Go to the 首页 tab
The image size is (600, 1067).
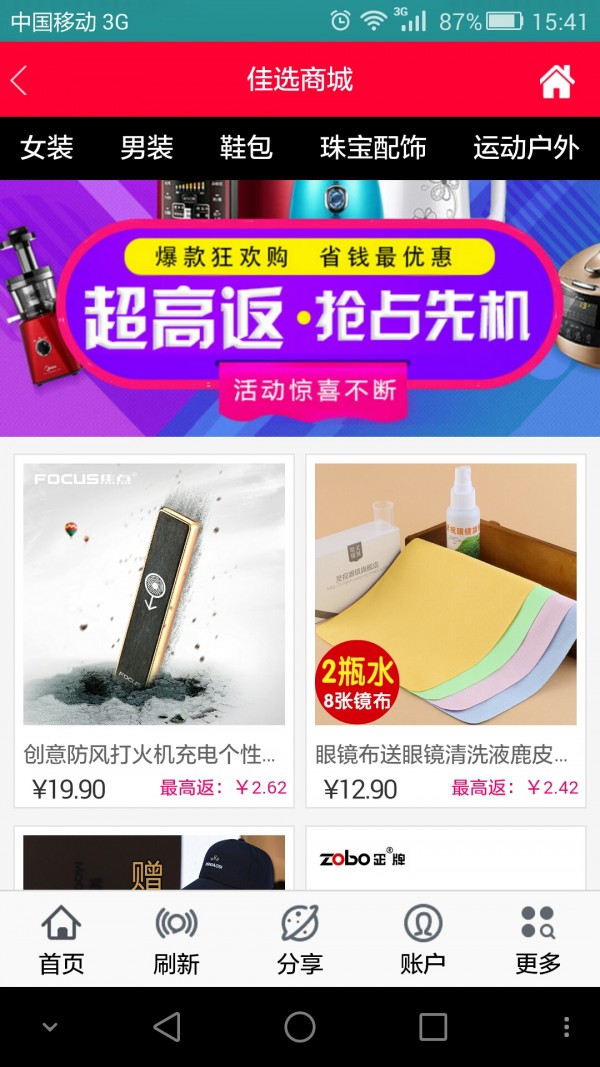point(61,940)
